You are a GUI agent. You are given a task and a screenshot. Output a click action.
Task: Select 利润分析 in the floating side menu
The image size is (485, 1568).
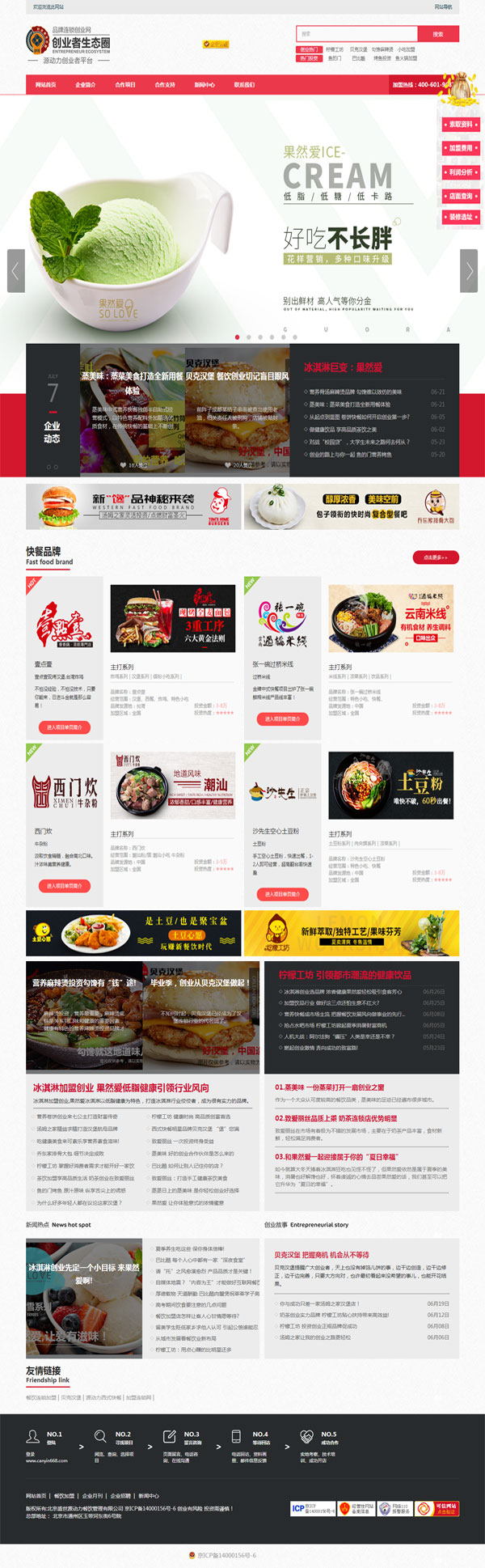[462, 172]
